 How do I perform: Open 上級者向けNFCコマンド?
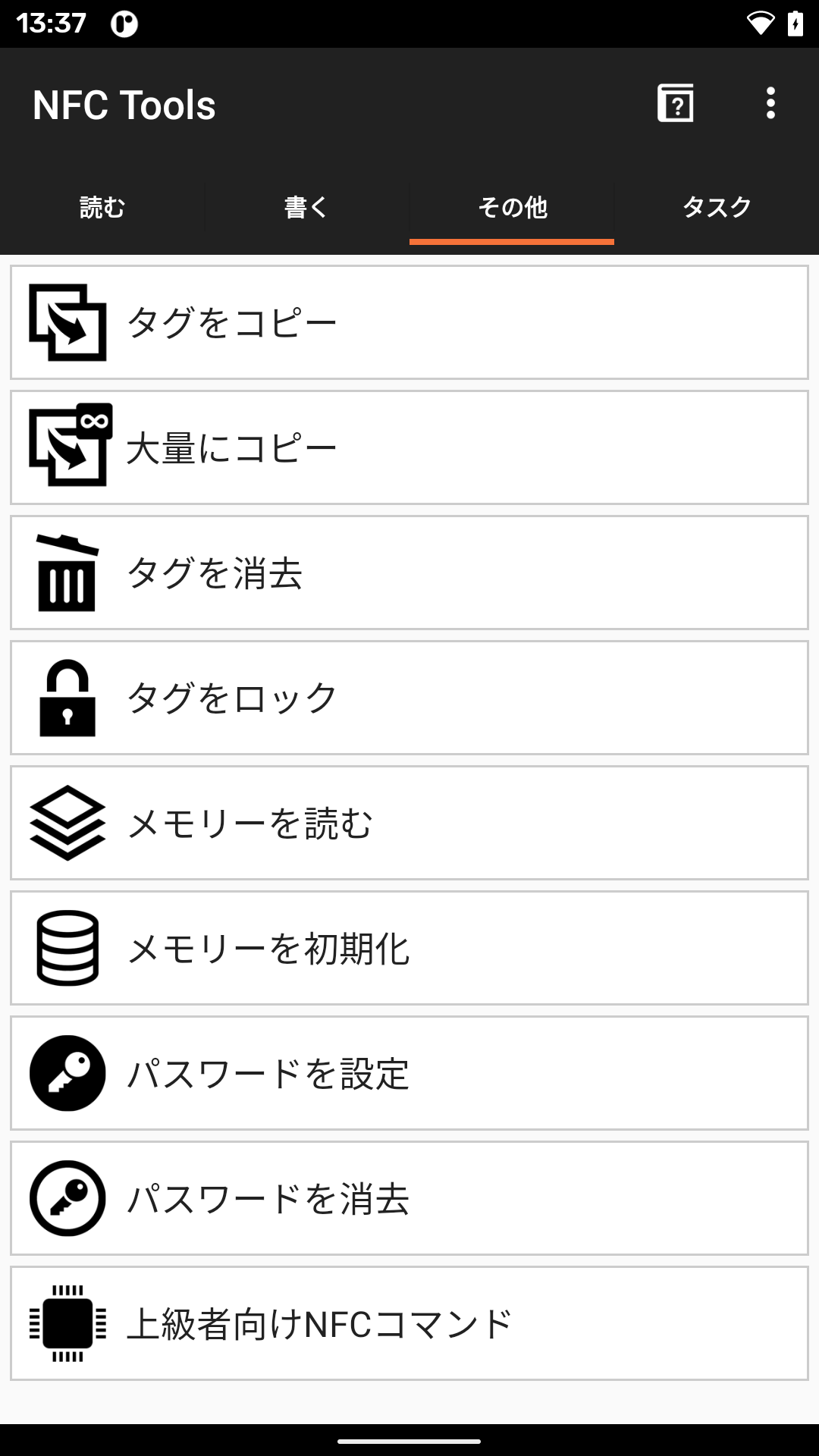(409, 1323)
